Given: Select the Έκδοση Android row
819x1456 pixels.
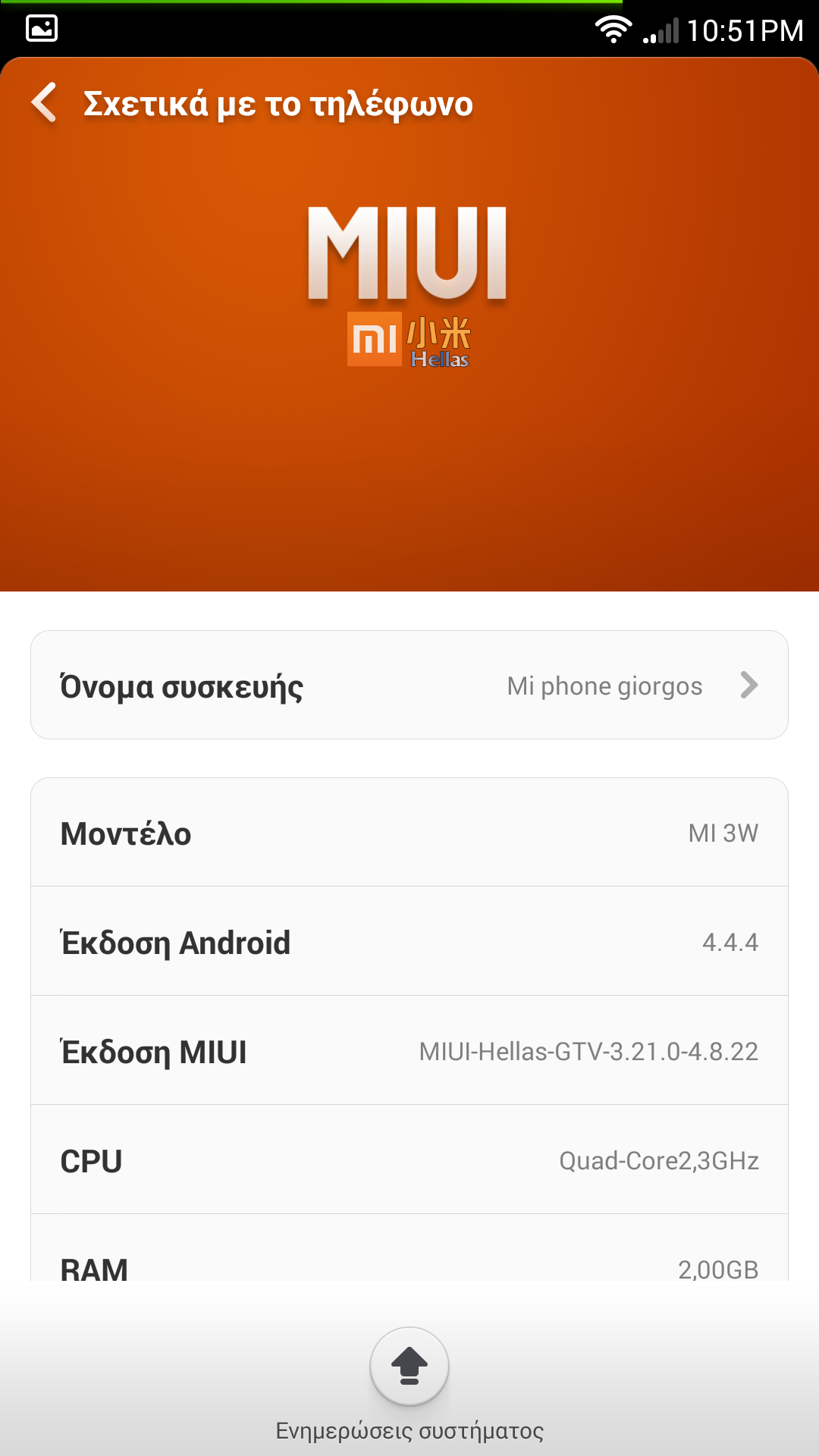Looking at the screenshot, I should tap(409, 942).
